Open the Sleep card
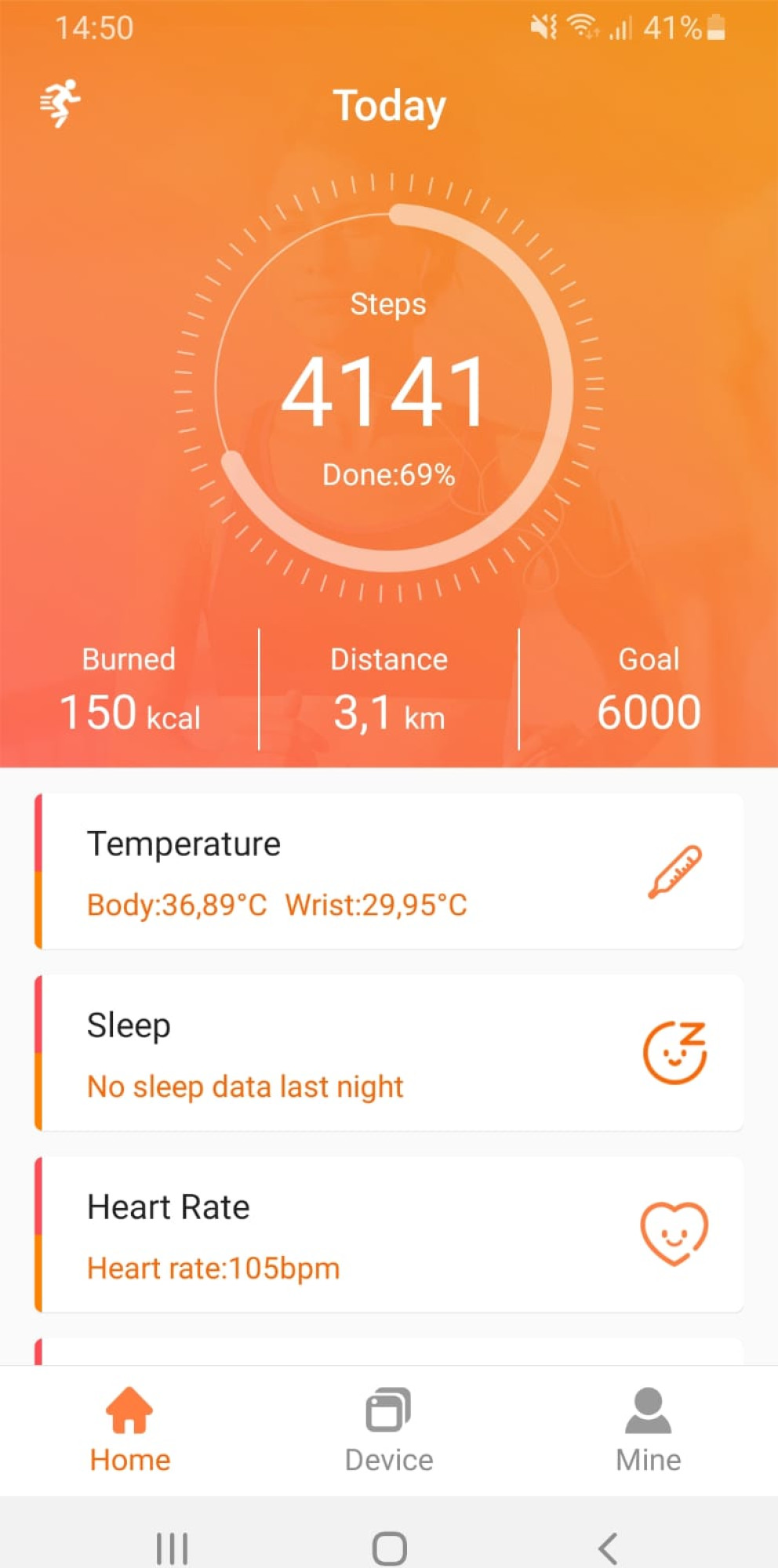The height and width of the screenshot is (1568, 778). [x=390, y=1053]
